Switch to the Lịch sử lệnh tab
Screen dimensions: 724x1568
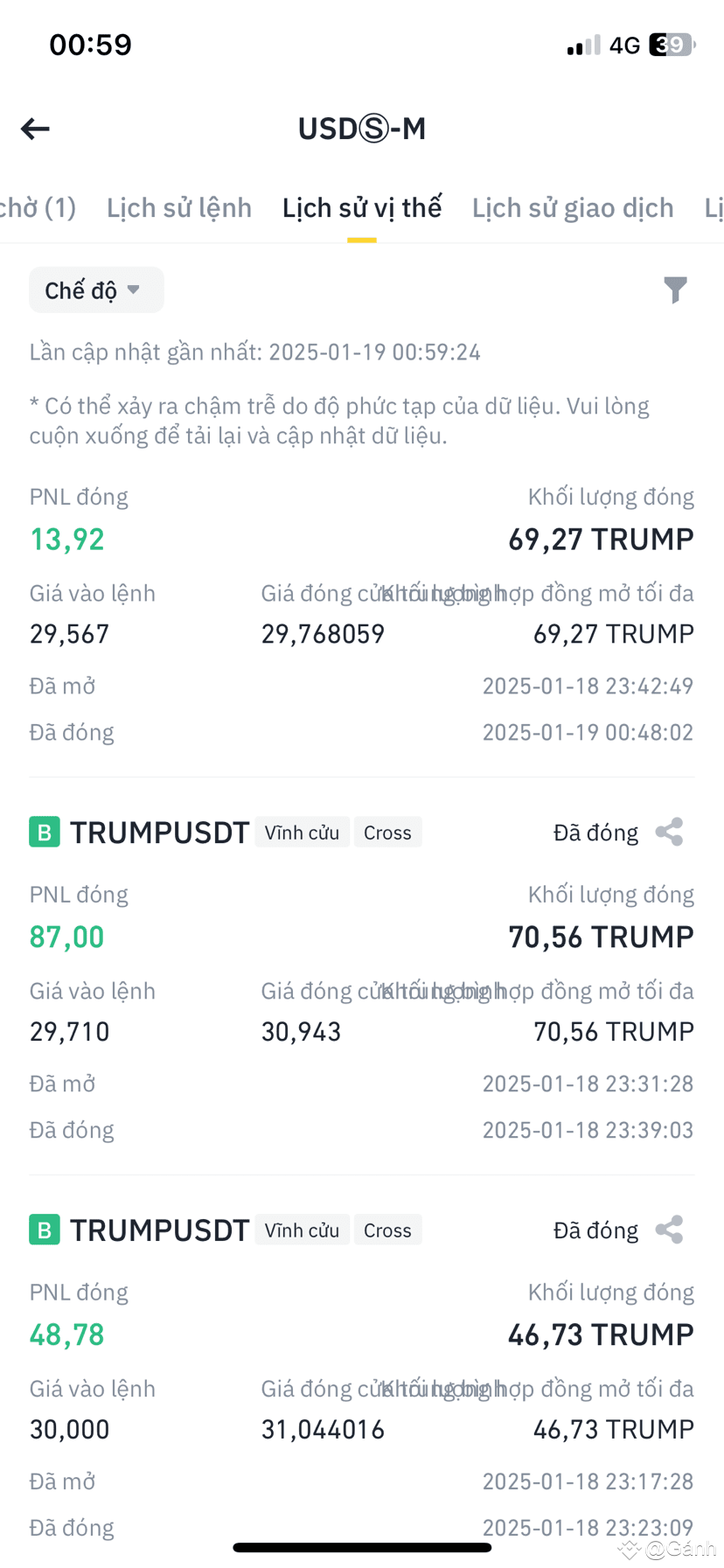click(178, 207)
